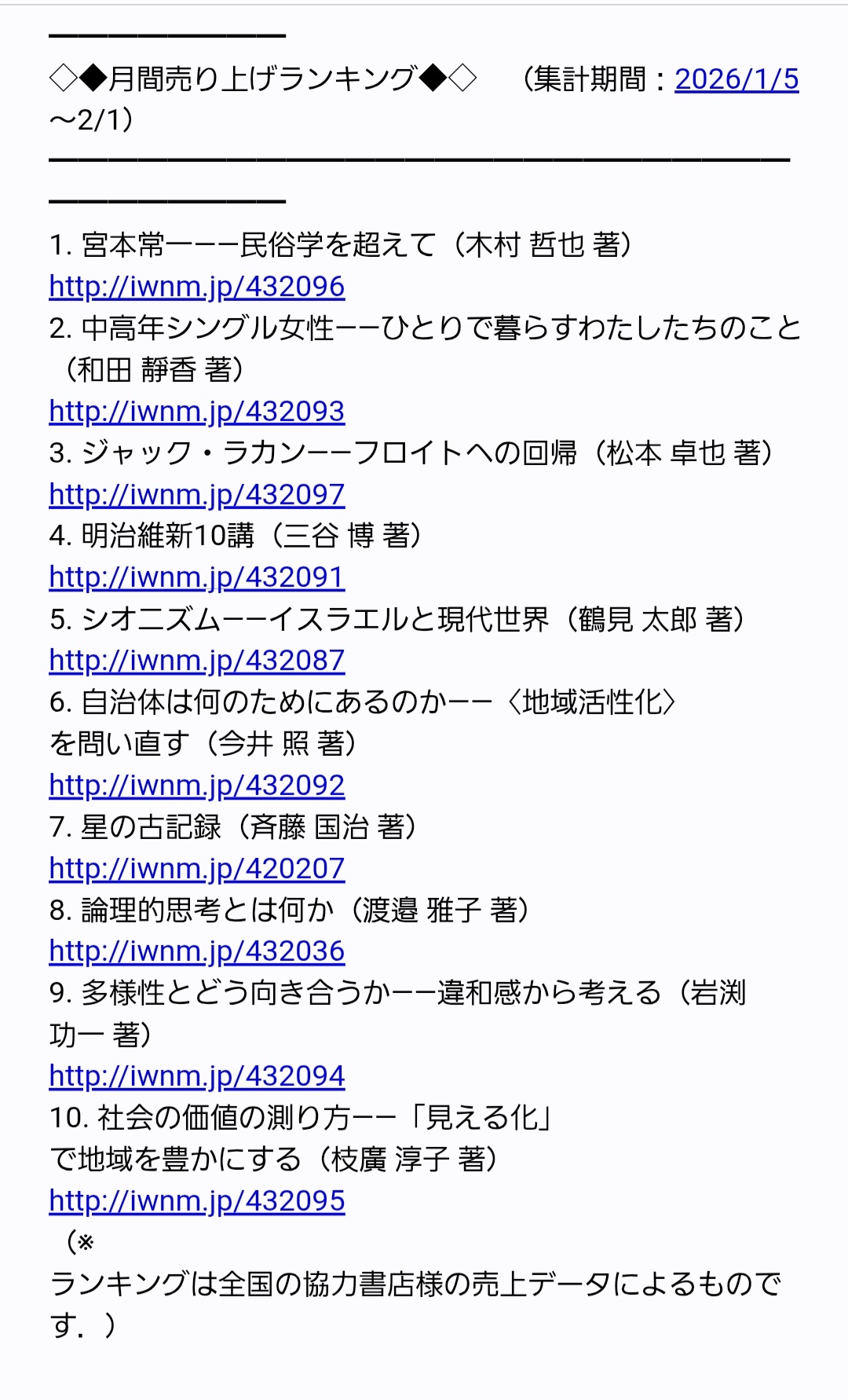Image resolution: width=848 pixels, height=1400 pixels.
Task: Open link http://iwnm.jp/432093
Action: pos(196,411)
